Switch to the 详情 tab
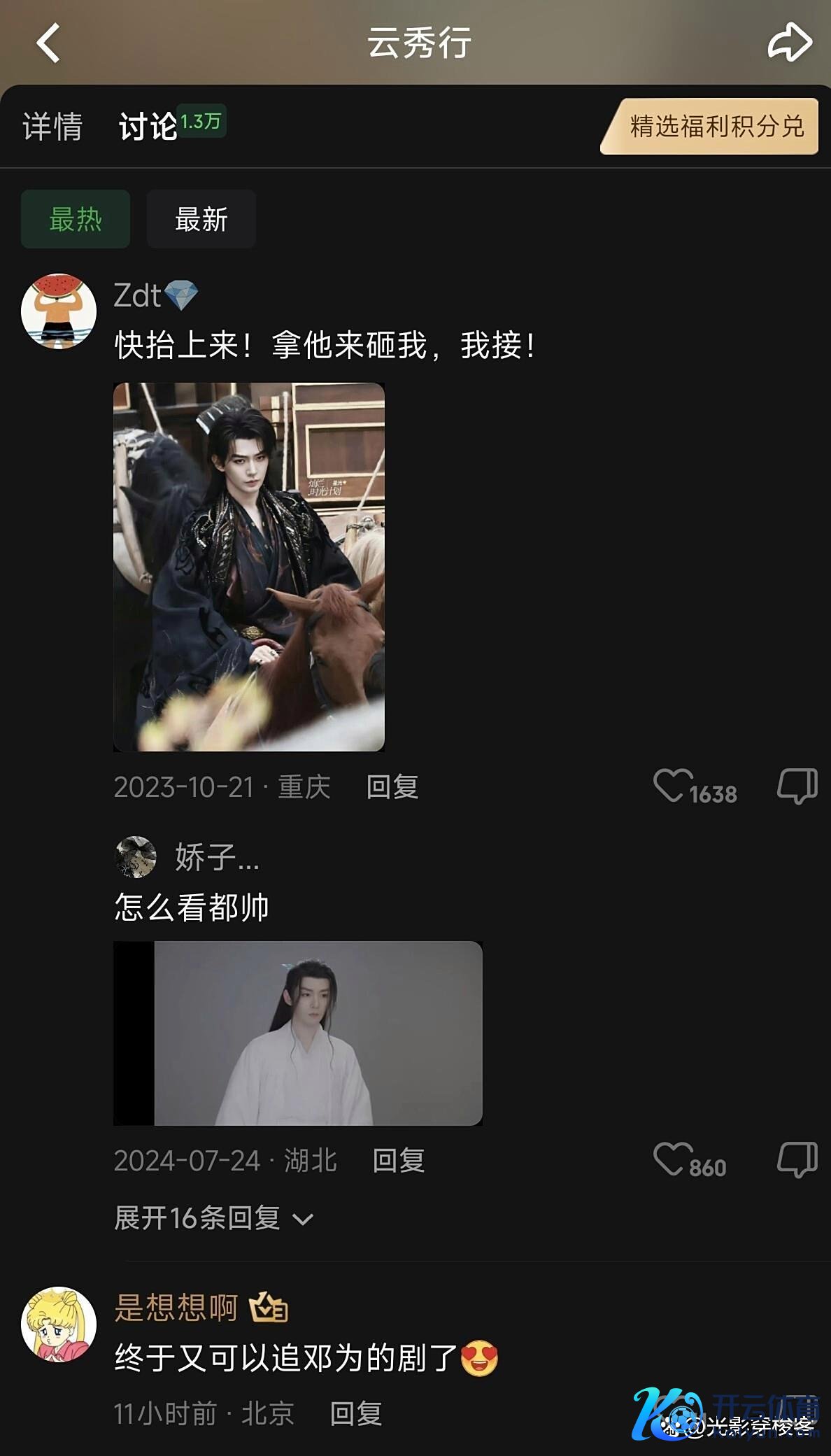 (52, 127)
